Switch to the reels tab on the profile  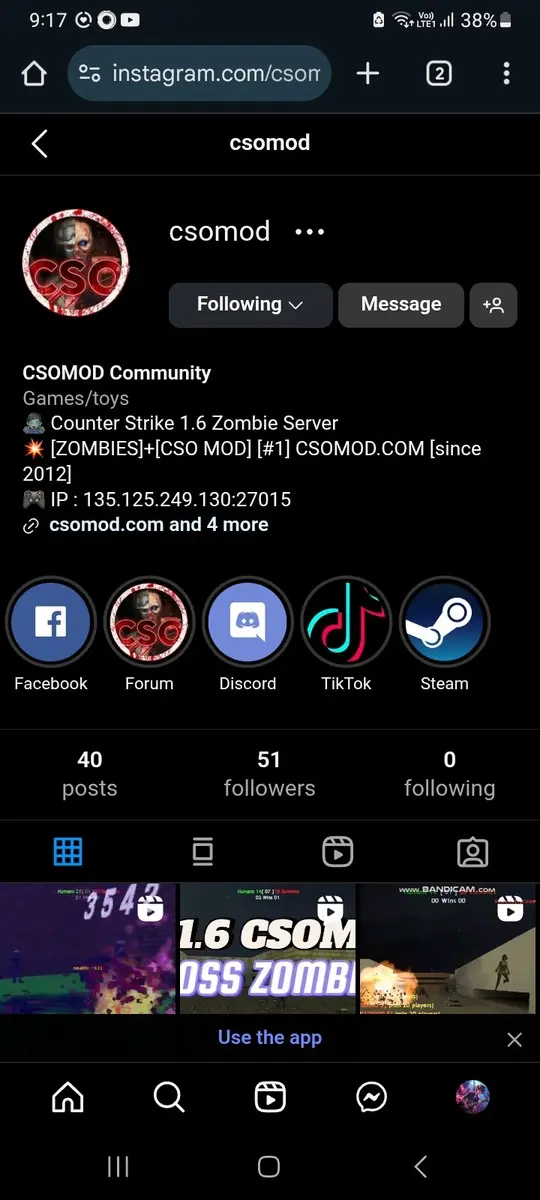[338, 852]
